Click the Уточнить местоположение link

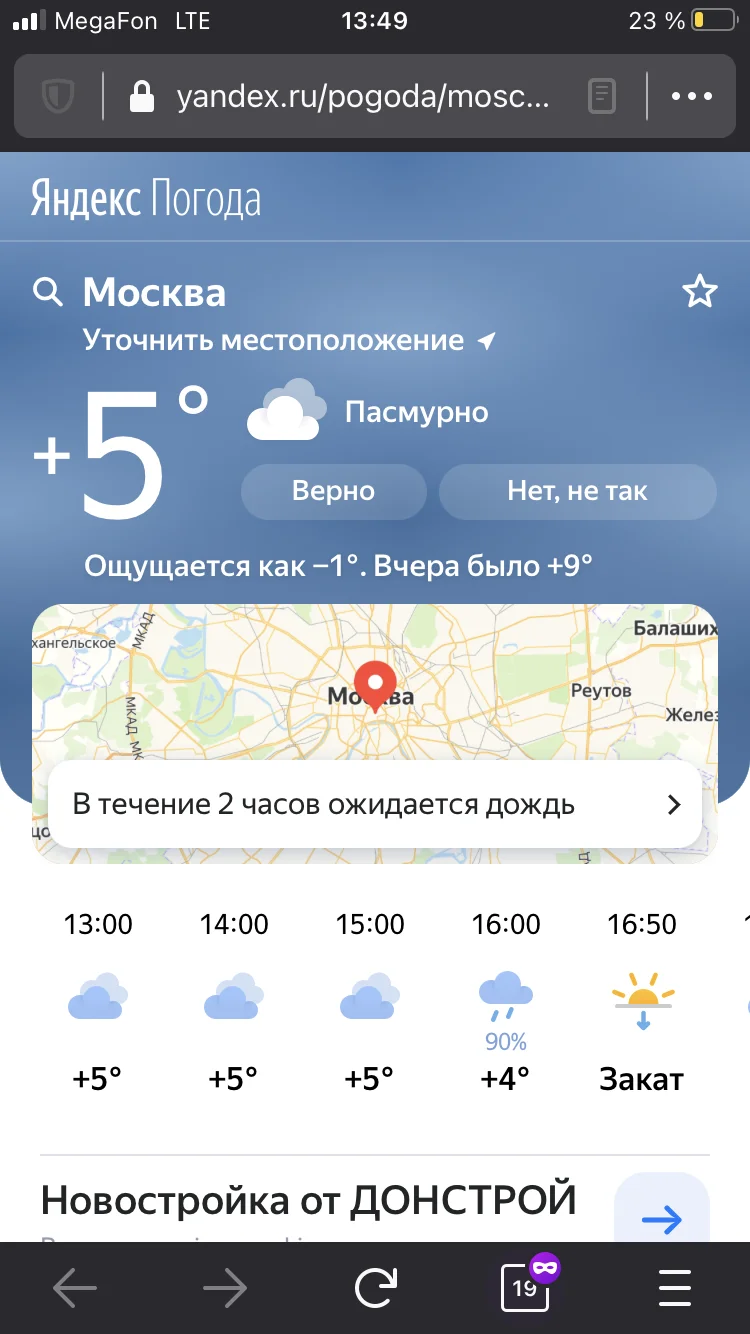tap(268, 340)
